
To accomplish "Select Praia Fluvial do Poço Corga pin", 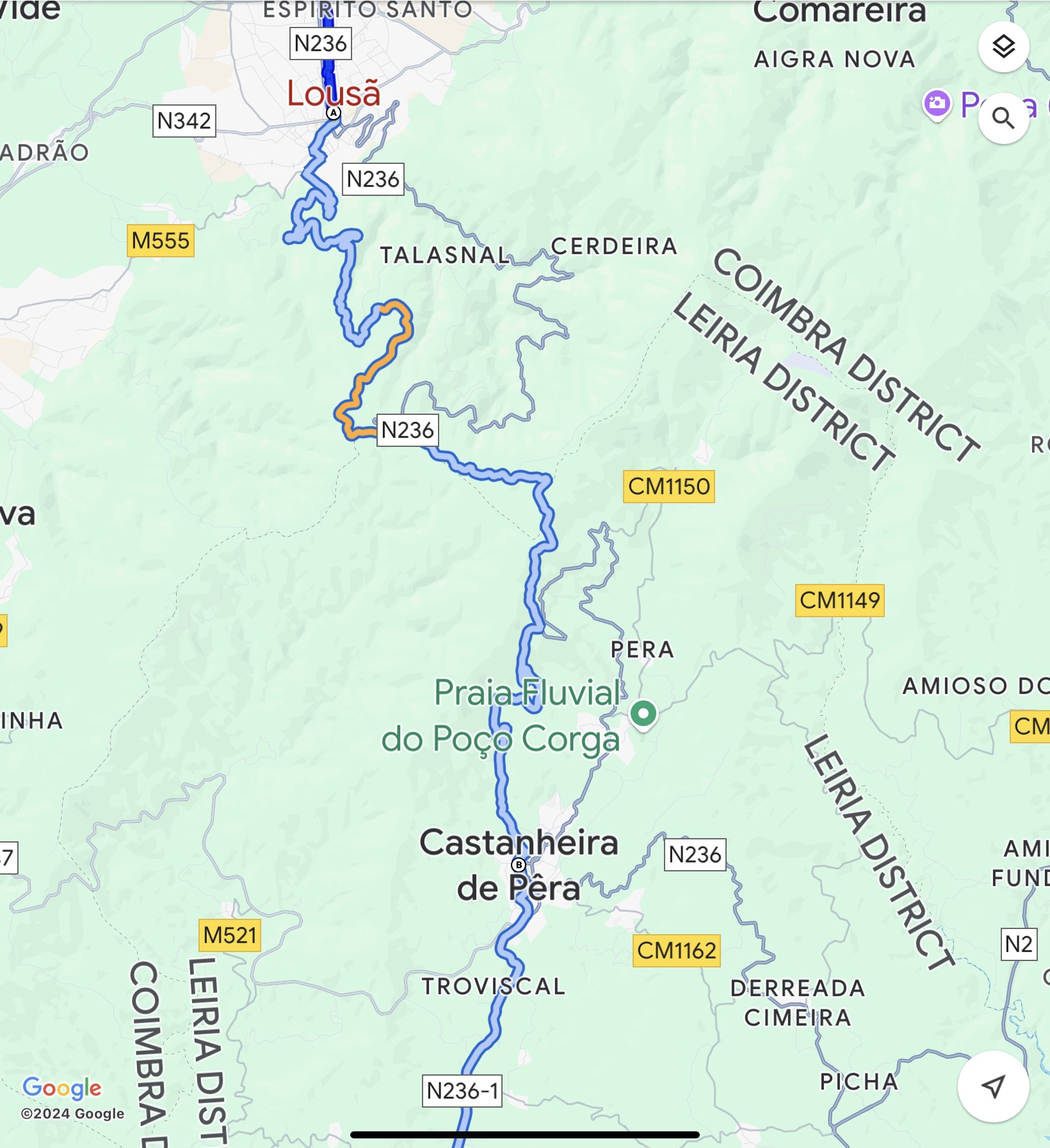I will click(x=643, y=713).
